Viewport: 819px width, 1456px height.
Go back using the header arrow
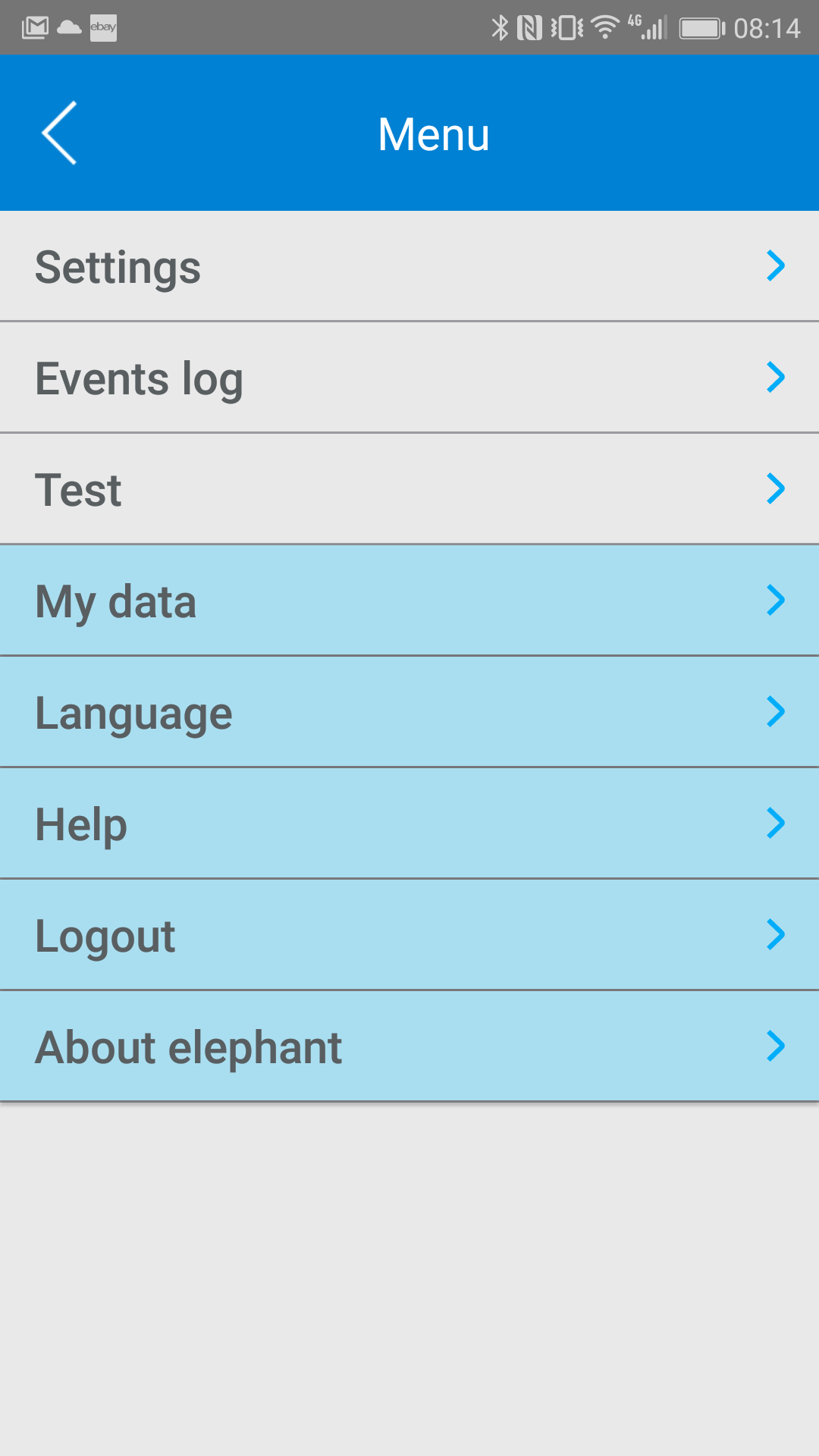59,133
